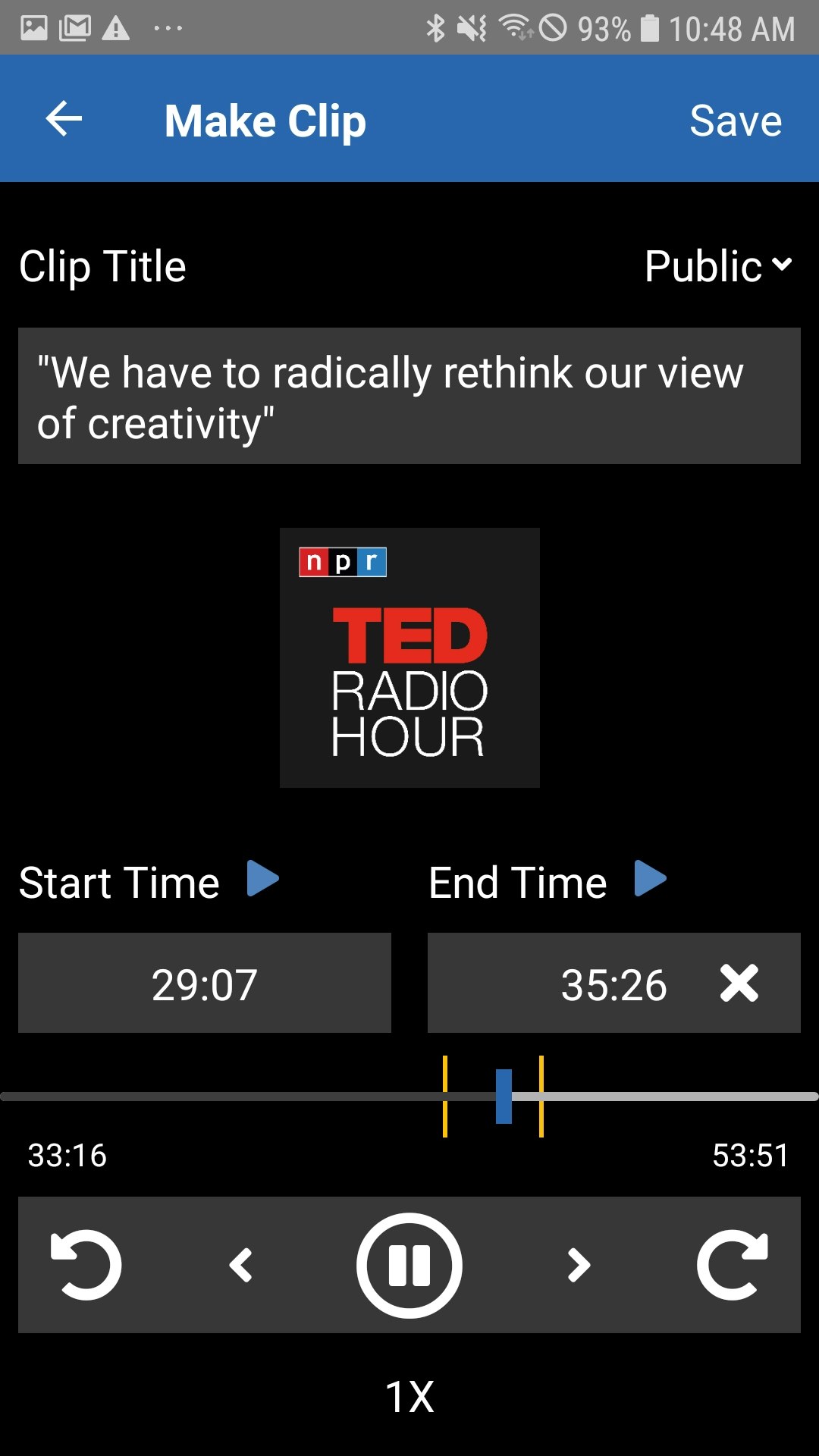819x1456 pixels.
Task: Rewind with the counterclockwise arrow
Action: click(86, 1265)
